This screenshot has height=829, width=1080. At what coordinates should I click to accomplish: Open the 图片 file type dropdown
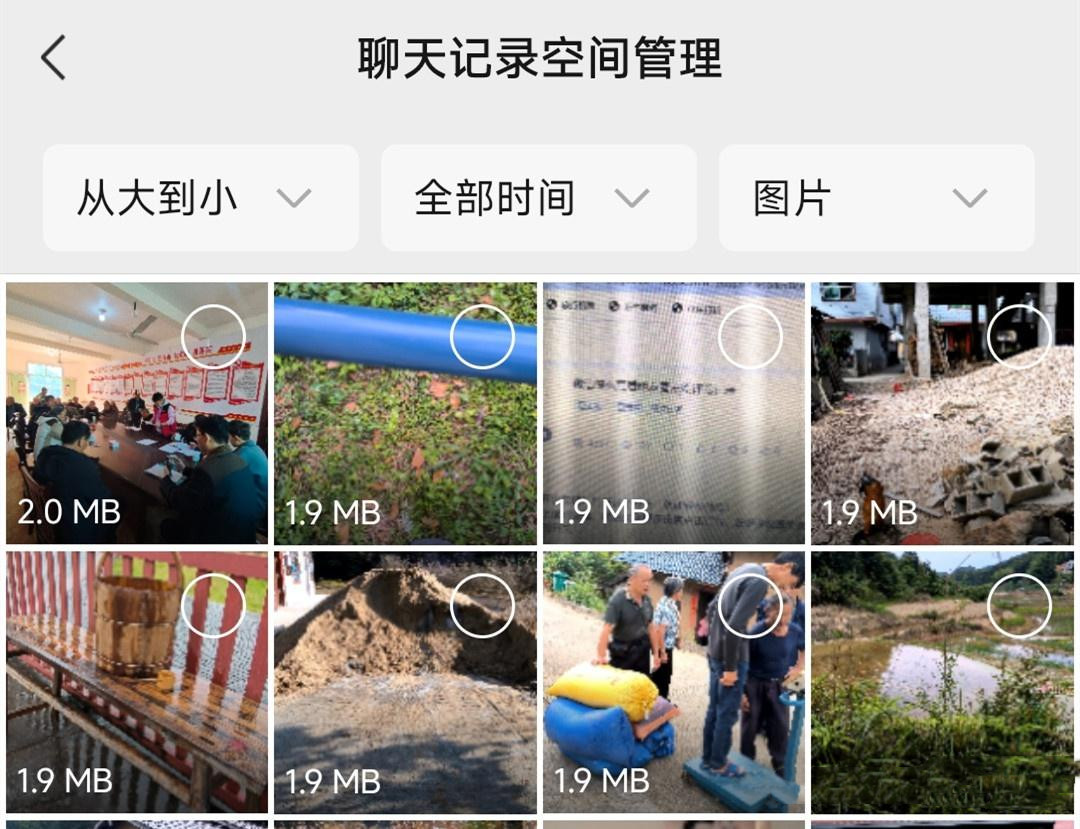876,198
